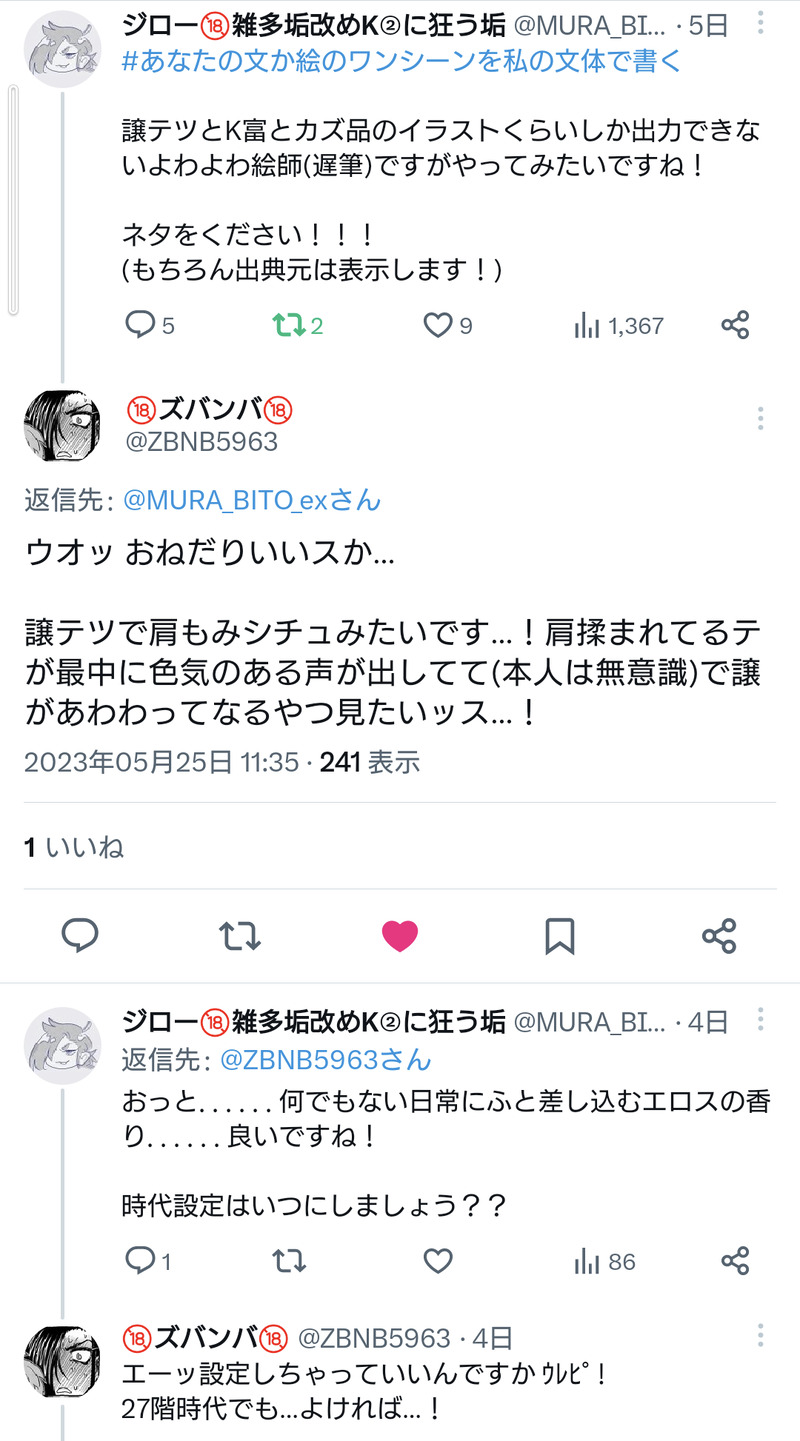Unlike the main tweet with the pink heart
The width and height of the screenshot is (800, 1441).
pyautogui.click(x=400, y=935)
